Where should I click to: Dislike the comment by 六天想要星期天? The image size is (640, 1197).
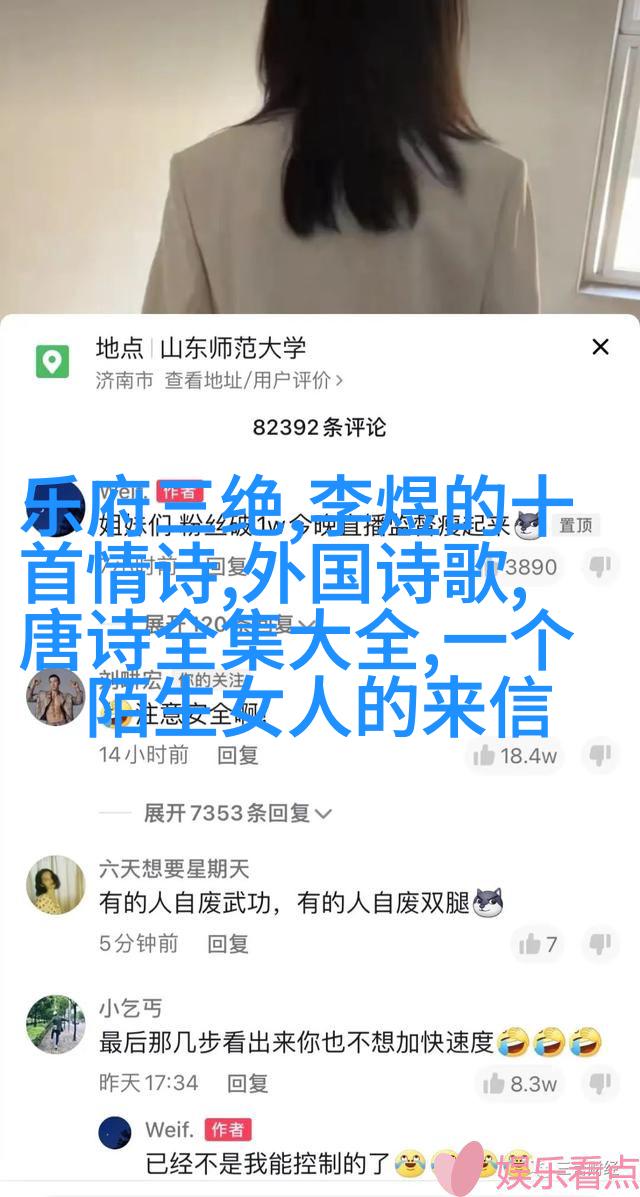600,943
